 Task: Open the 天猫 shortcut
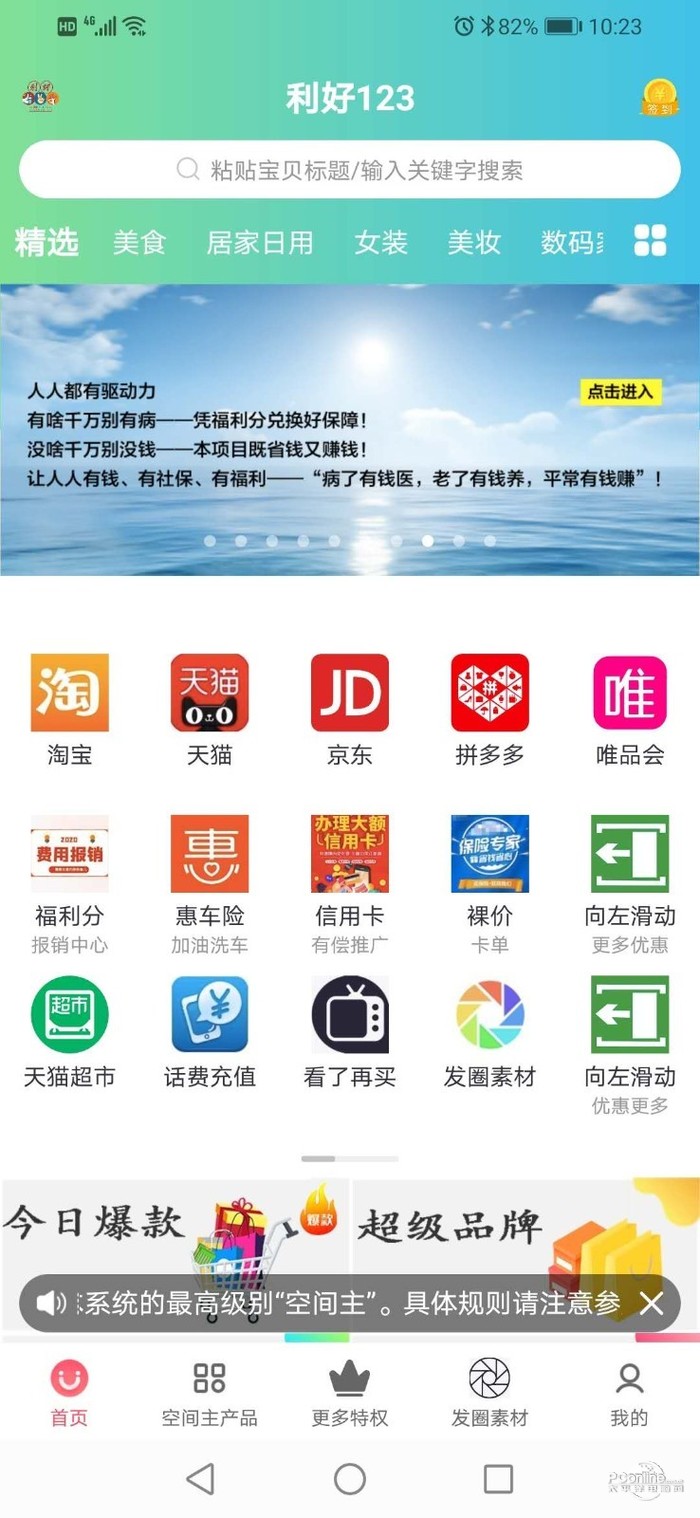click(209, 709)
